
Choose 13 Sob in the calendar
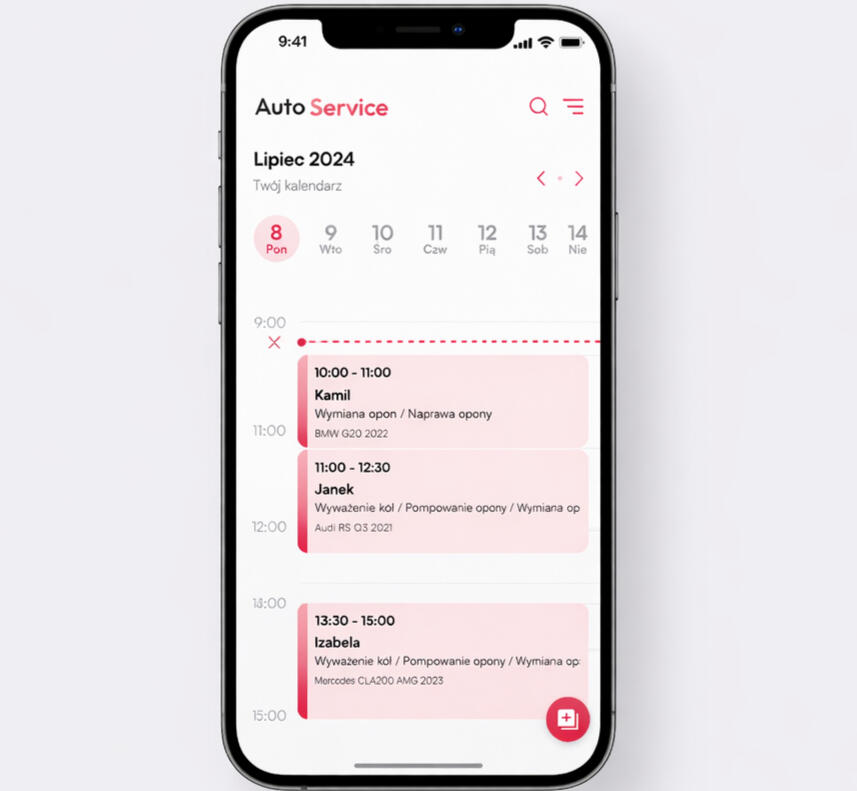pyautogui.click(x=538, y=239)
